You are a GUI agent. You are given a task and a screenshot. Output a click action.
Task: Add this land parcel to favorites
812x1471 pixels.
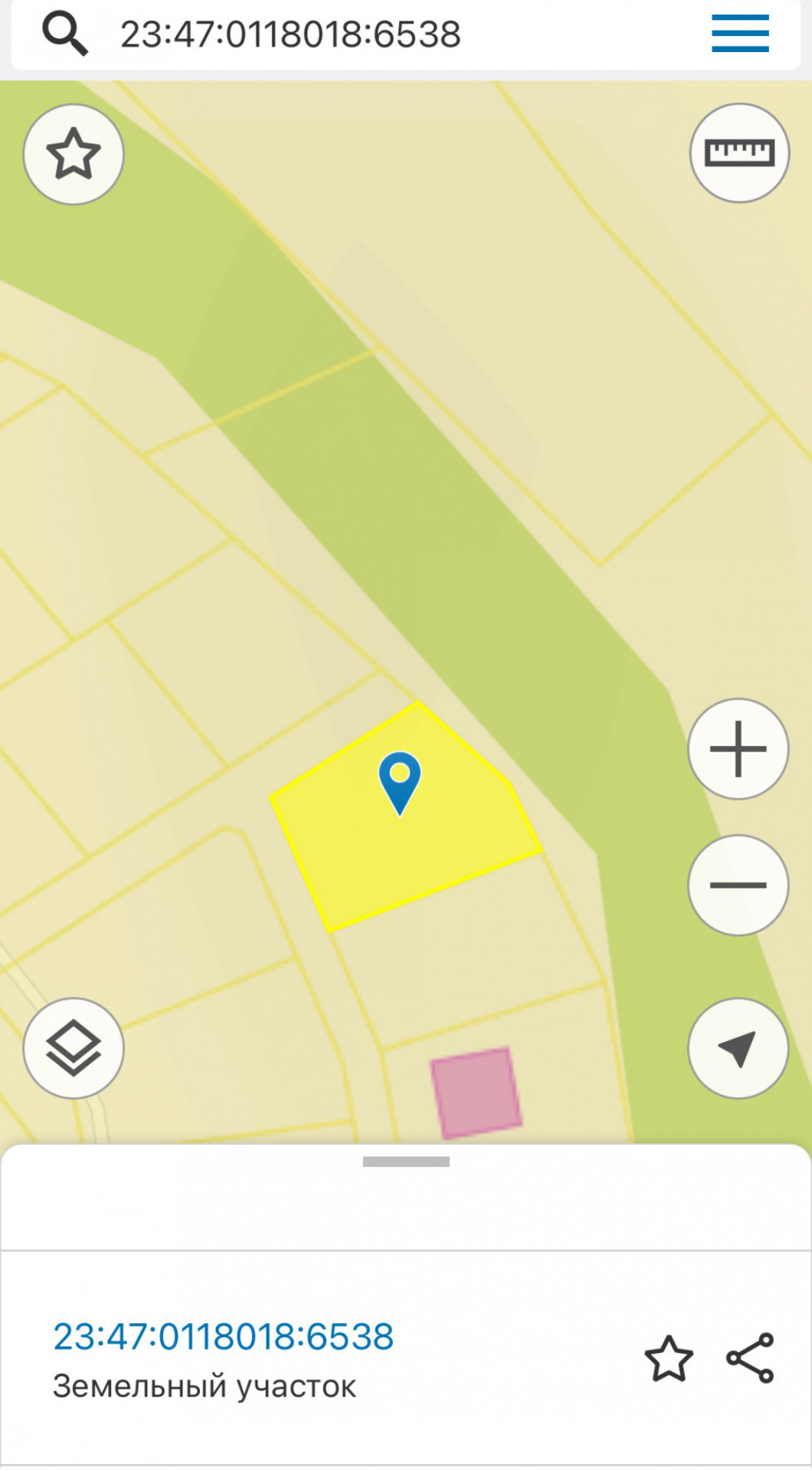[669, 1358]
